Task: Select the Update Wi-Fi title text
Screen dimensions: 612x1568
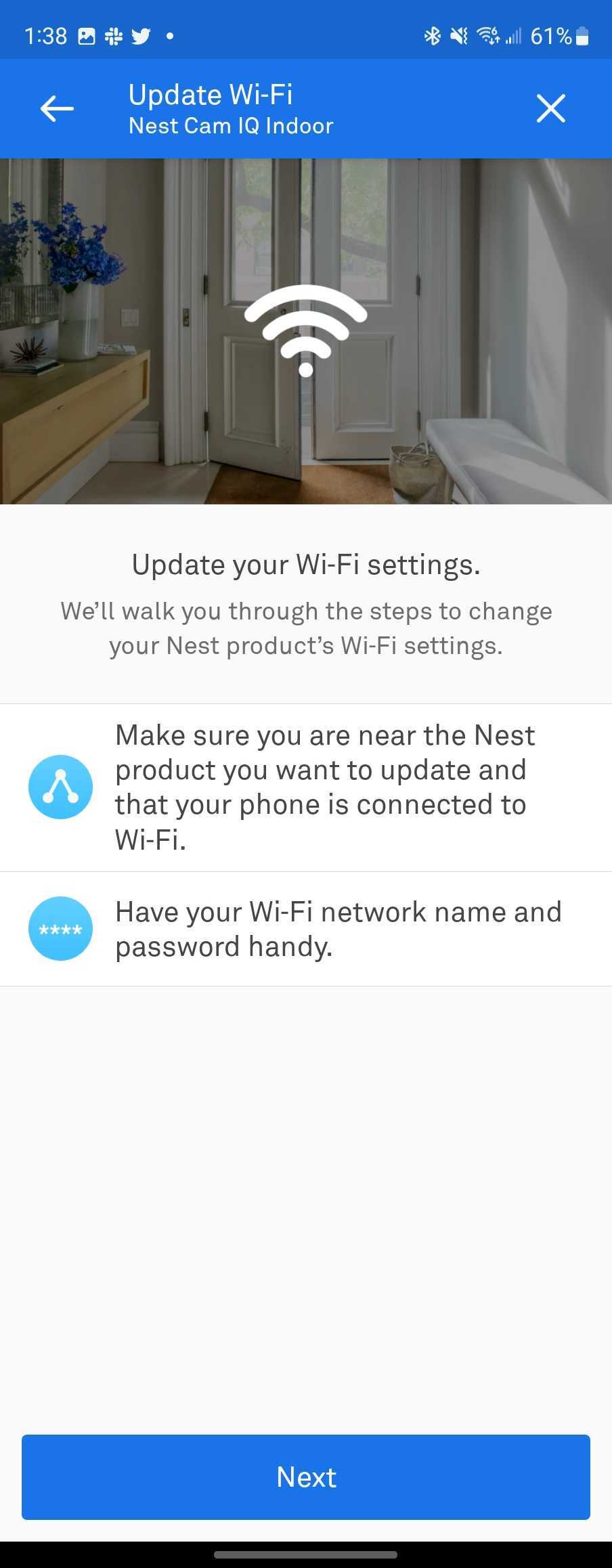Action: (211, 94)
